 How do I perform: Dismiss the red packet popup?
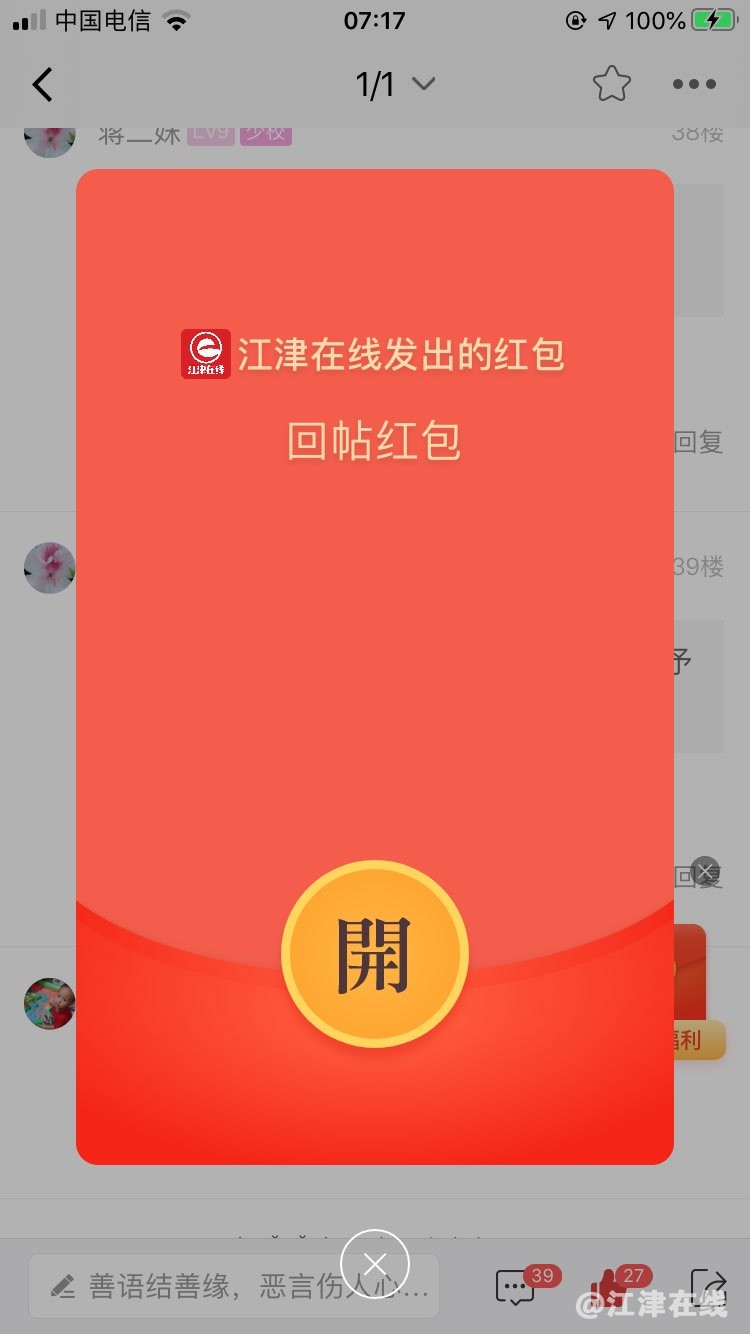tap(375, 1265)
